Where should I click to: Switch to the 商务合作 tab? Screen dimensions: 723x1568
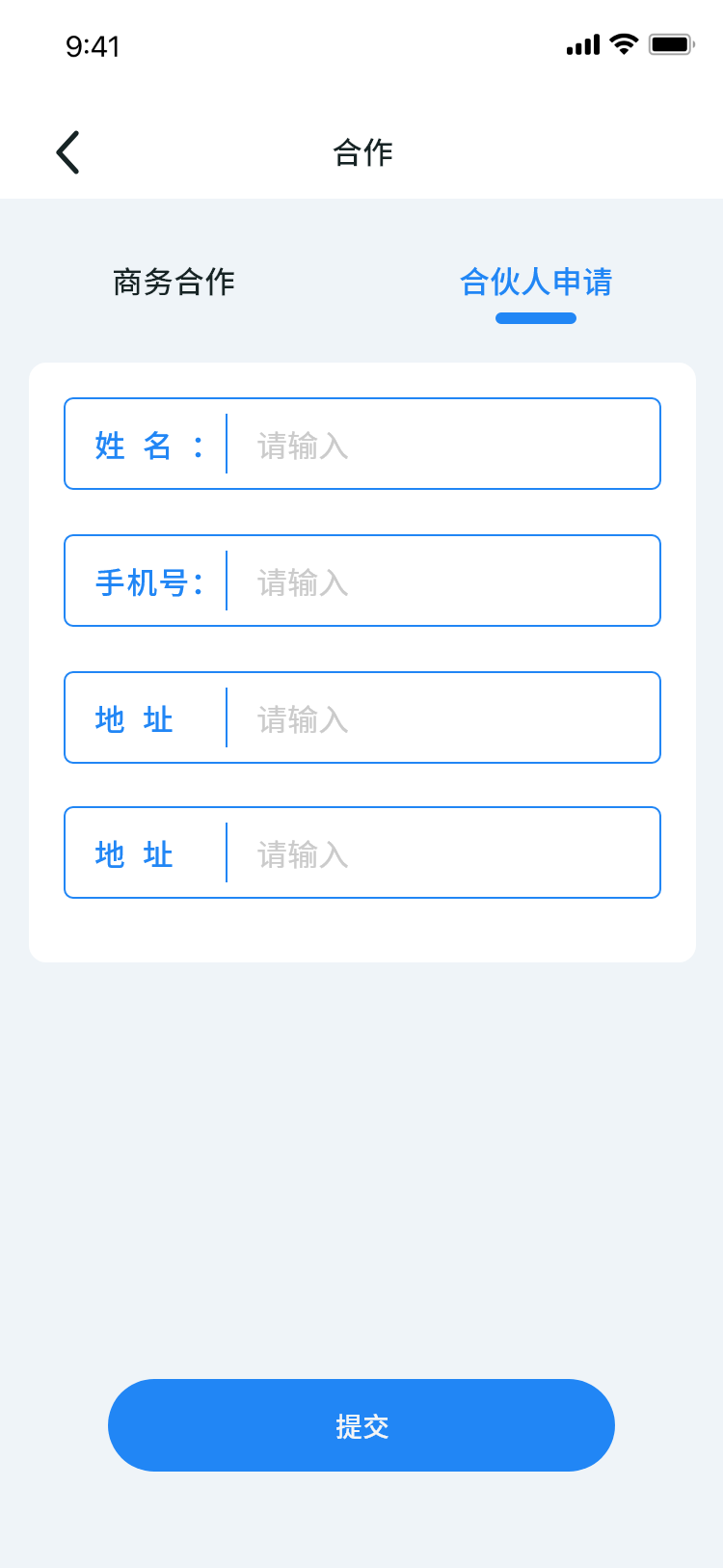[x=174, y=283]
